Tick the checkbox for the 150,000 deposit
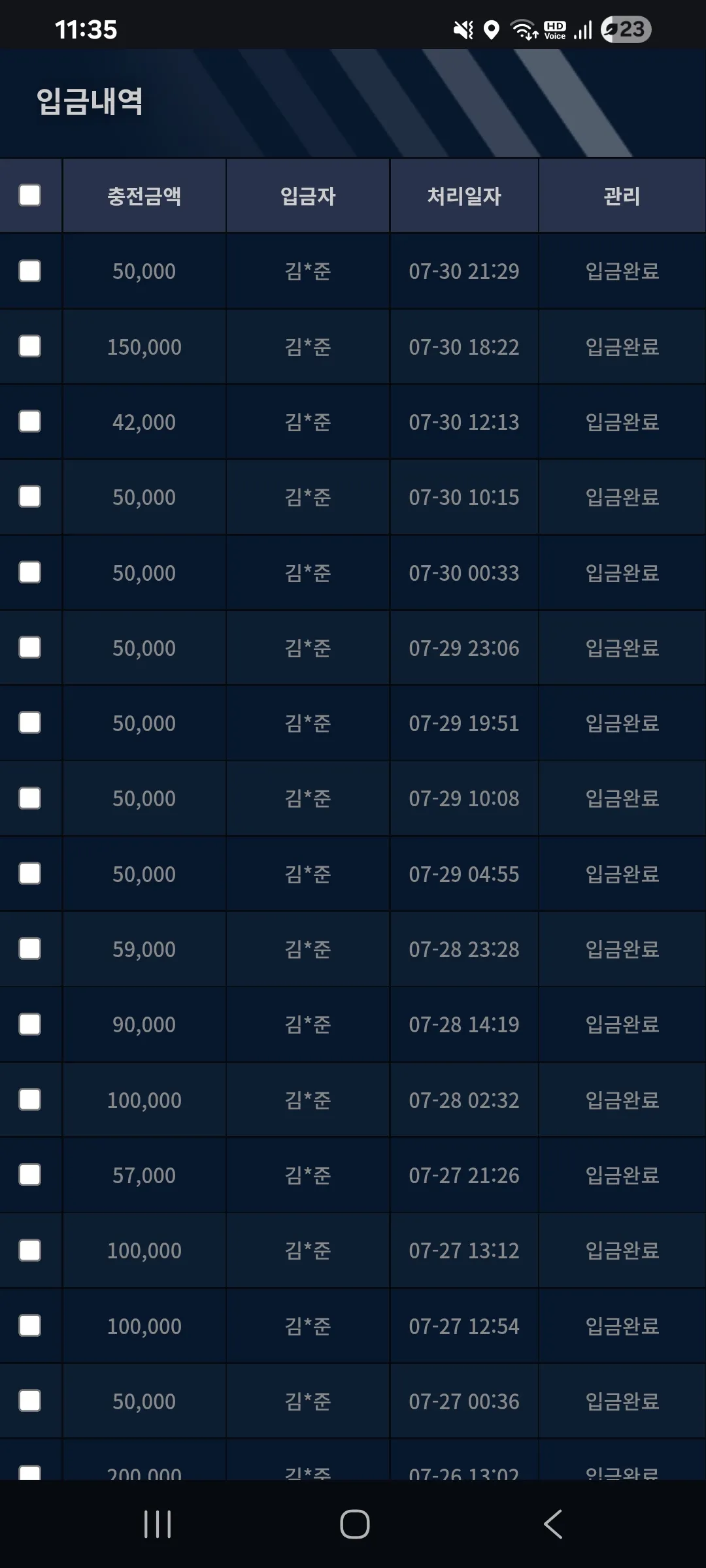Viewport: 706px width, 1568px height. (30, 346)
